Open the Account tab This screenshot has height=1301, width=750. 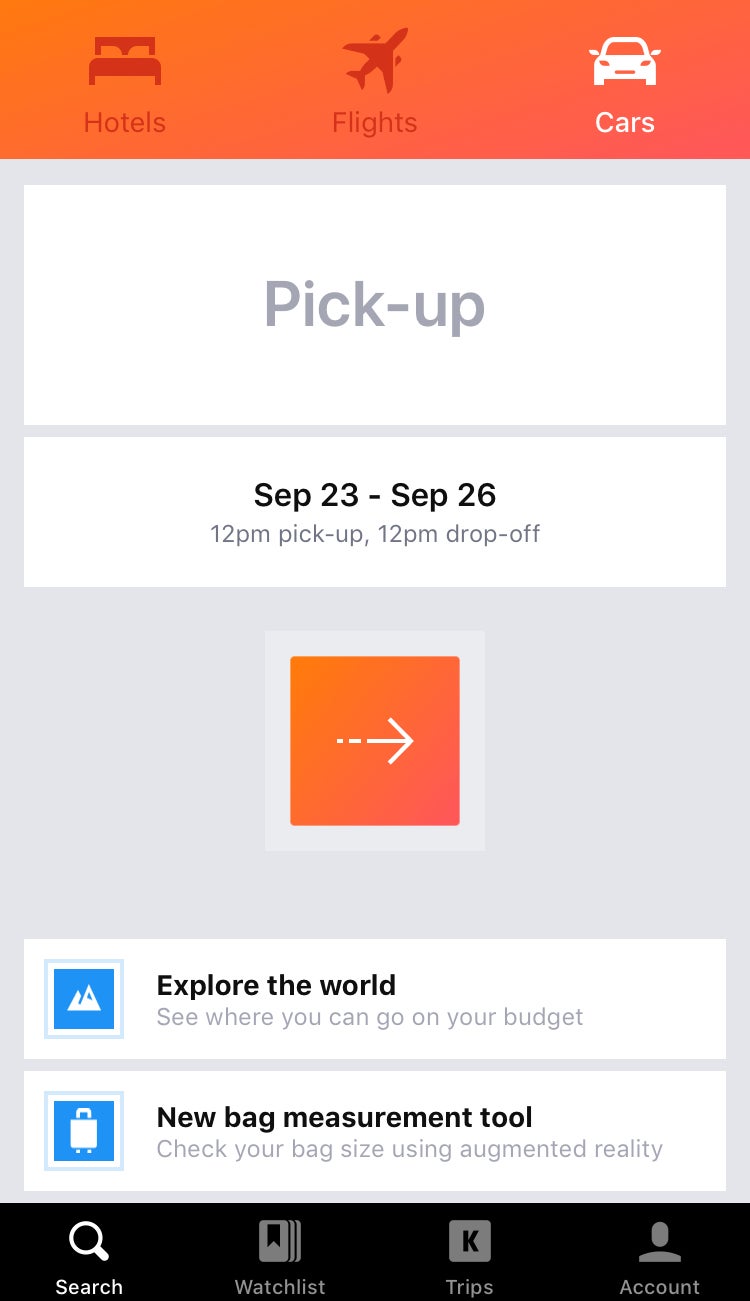coord(659,1256)
